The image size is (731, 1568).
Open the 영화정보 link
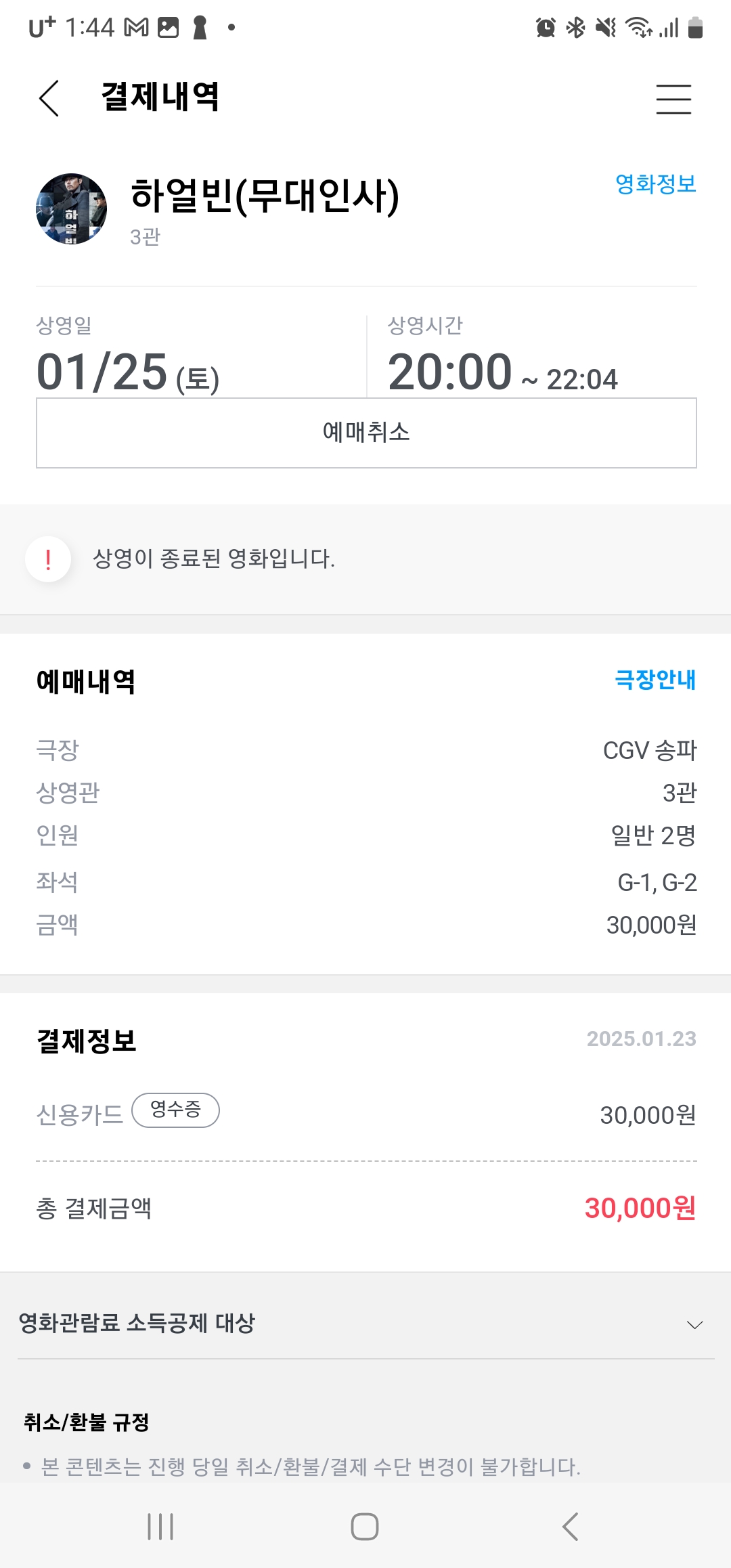pyautogui.click(x=655, y=183)
